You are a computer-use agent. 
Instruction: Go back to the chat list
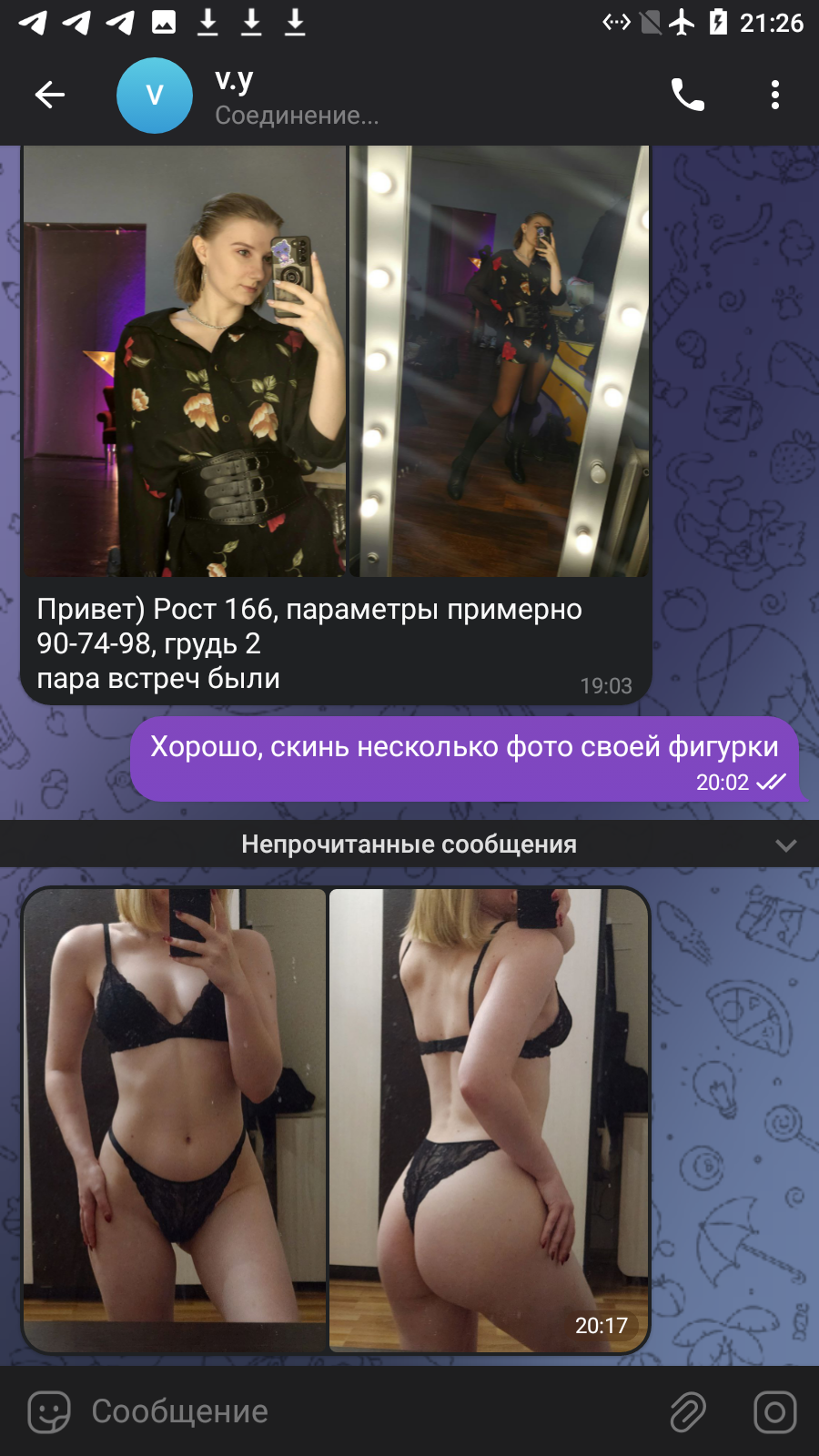coord(50,95)
